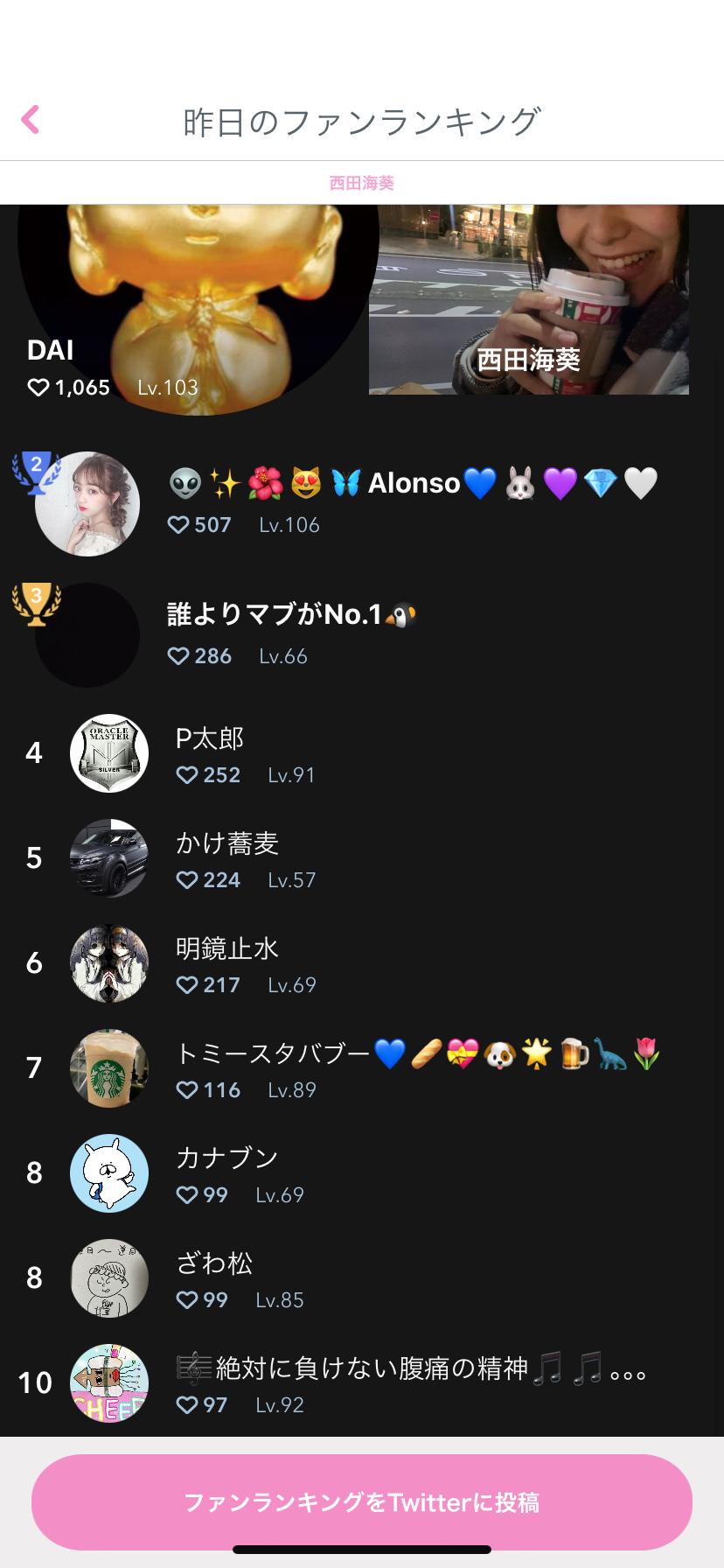View the fan 誰よりマブがNo.1

pyautogui.click(x=362, y=633)
